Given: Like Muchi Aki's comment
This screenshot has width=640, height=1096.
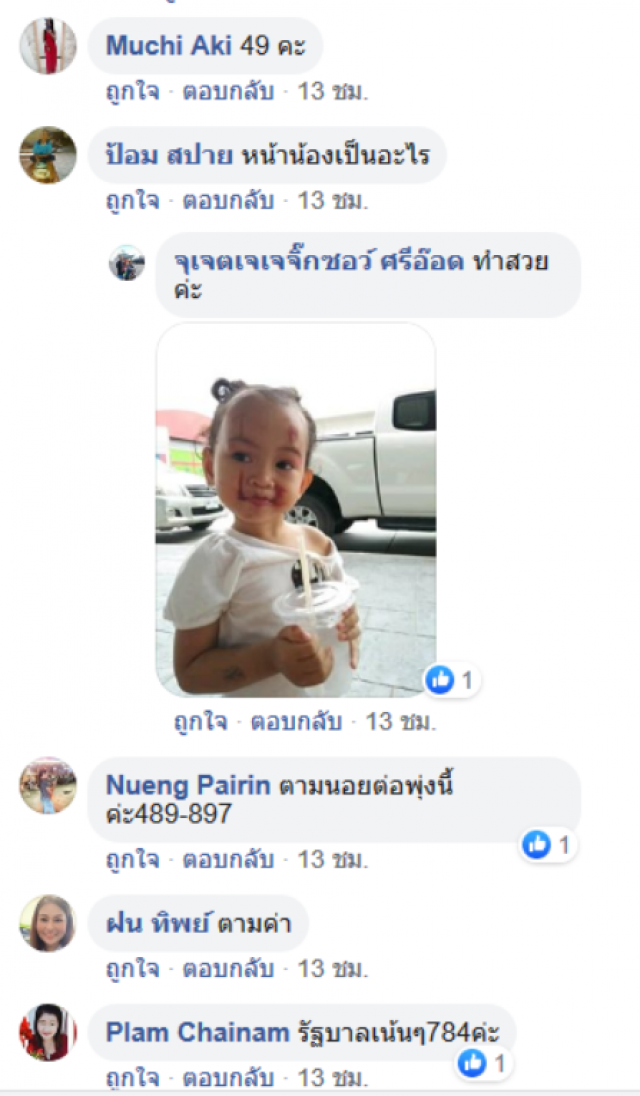Looking at the screenshot, I should point(132,92).
